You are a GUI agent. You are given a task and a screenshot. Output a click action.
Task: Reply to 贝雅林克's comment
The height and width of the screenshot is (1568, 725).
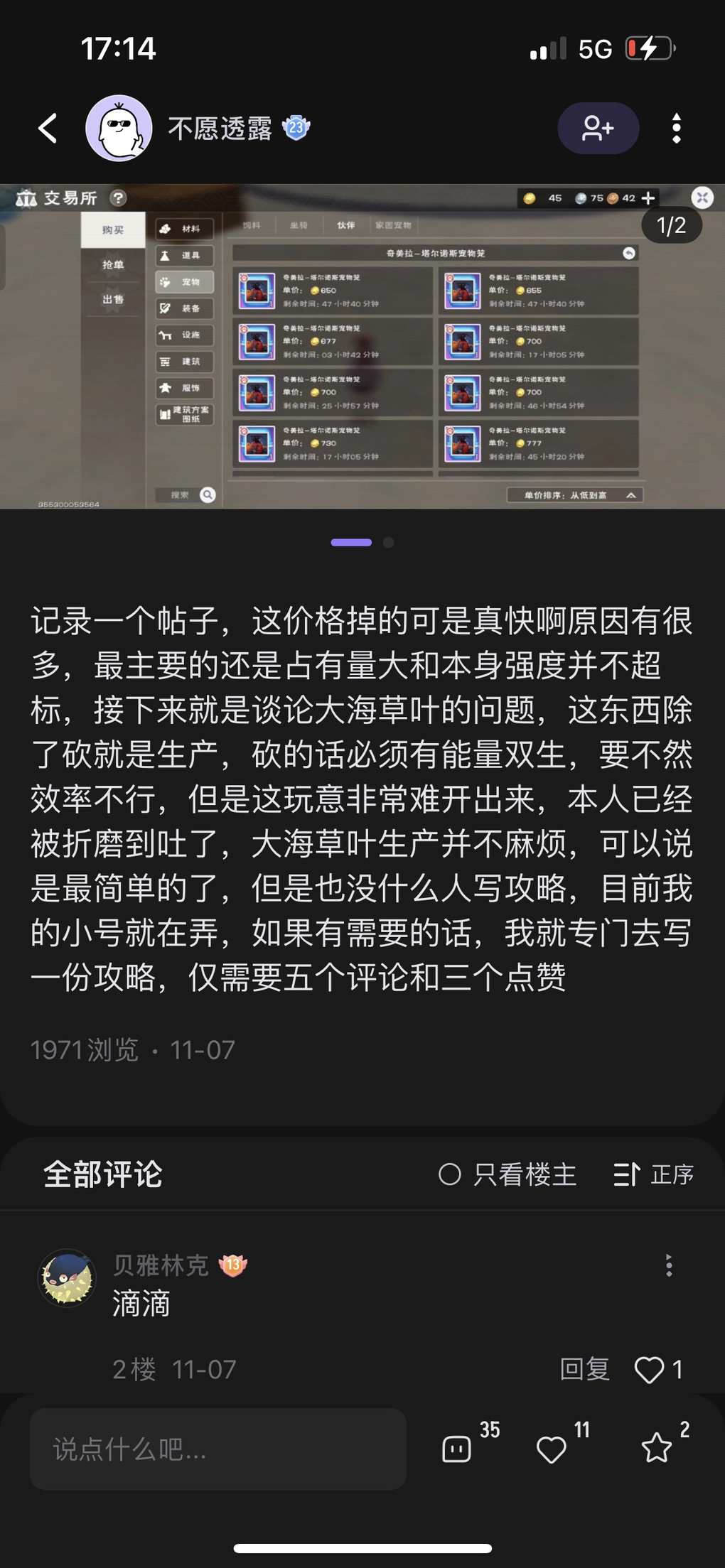click(x=584, y=1369)
